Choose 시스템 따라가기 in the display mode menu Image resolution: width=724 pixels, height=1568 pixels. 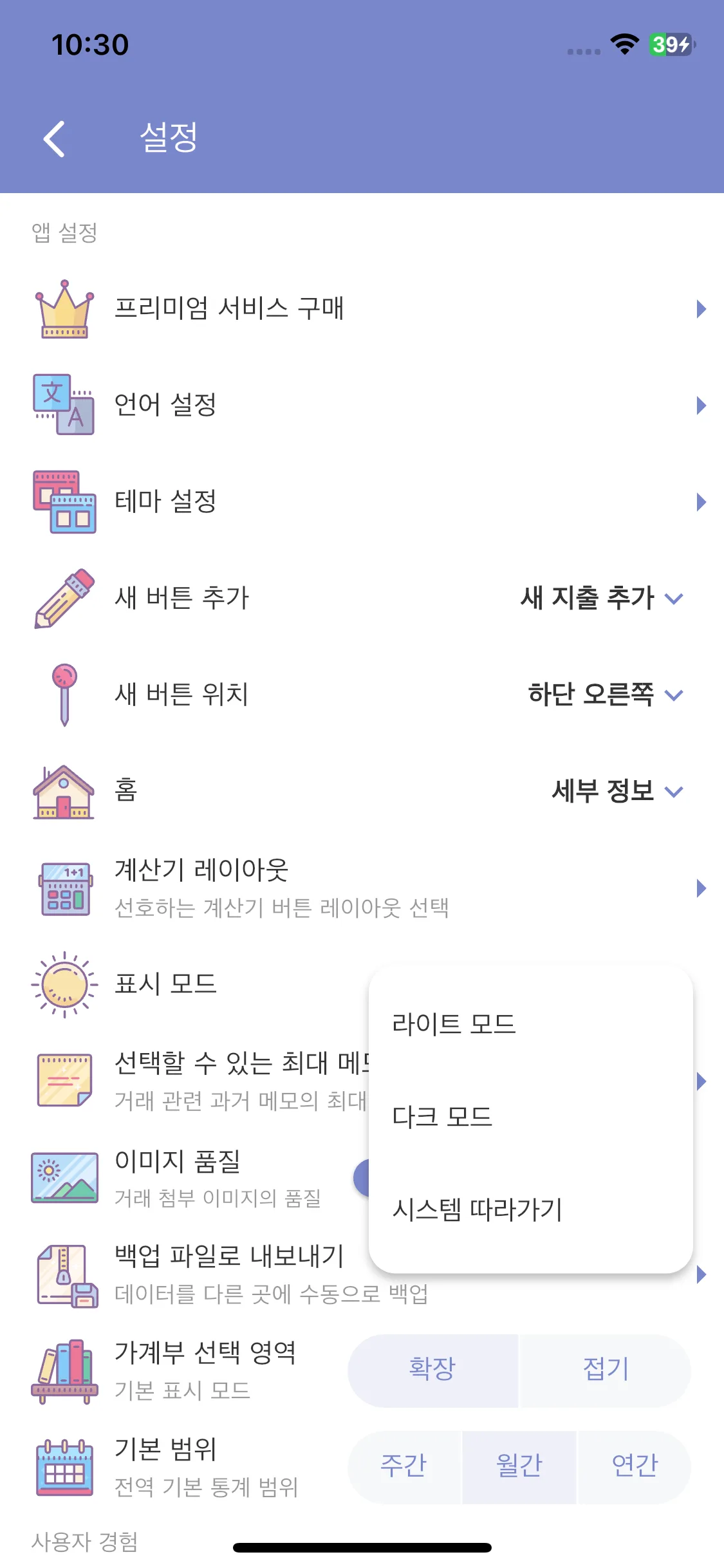(477, 1209)
